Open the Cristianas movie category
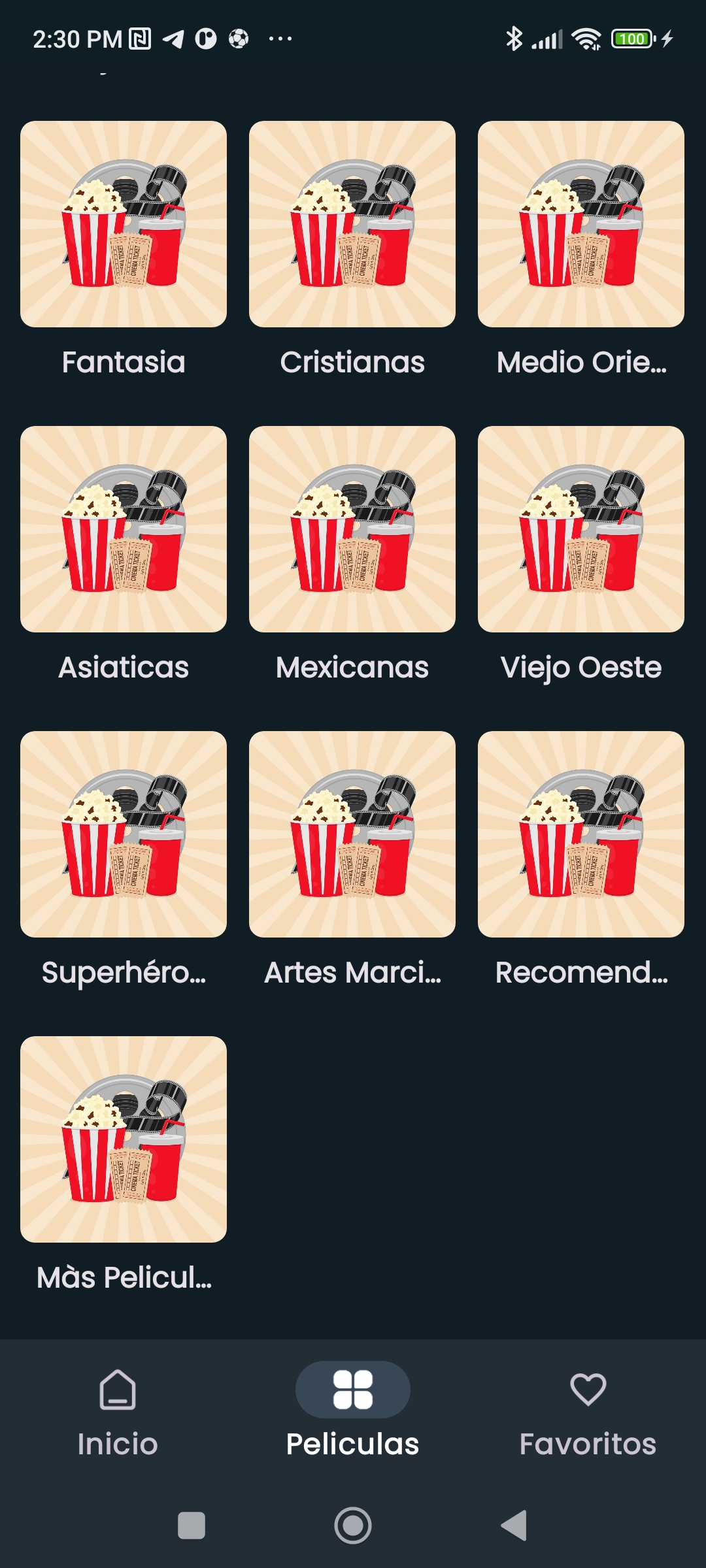The image size is (706, 1568). (353, 223)
